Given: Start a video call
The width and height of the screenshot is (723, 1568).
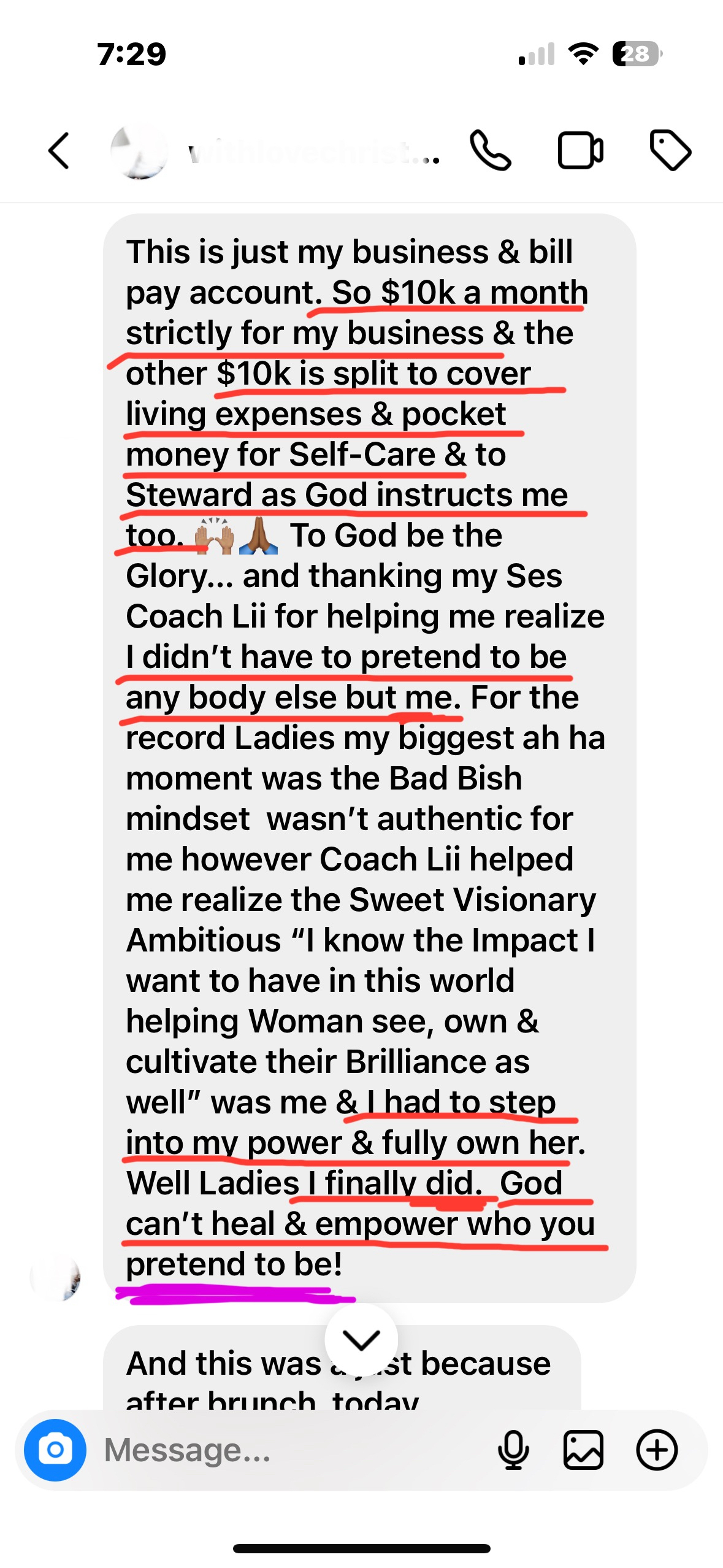Looking at the screenshot, I should (580, 150).
